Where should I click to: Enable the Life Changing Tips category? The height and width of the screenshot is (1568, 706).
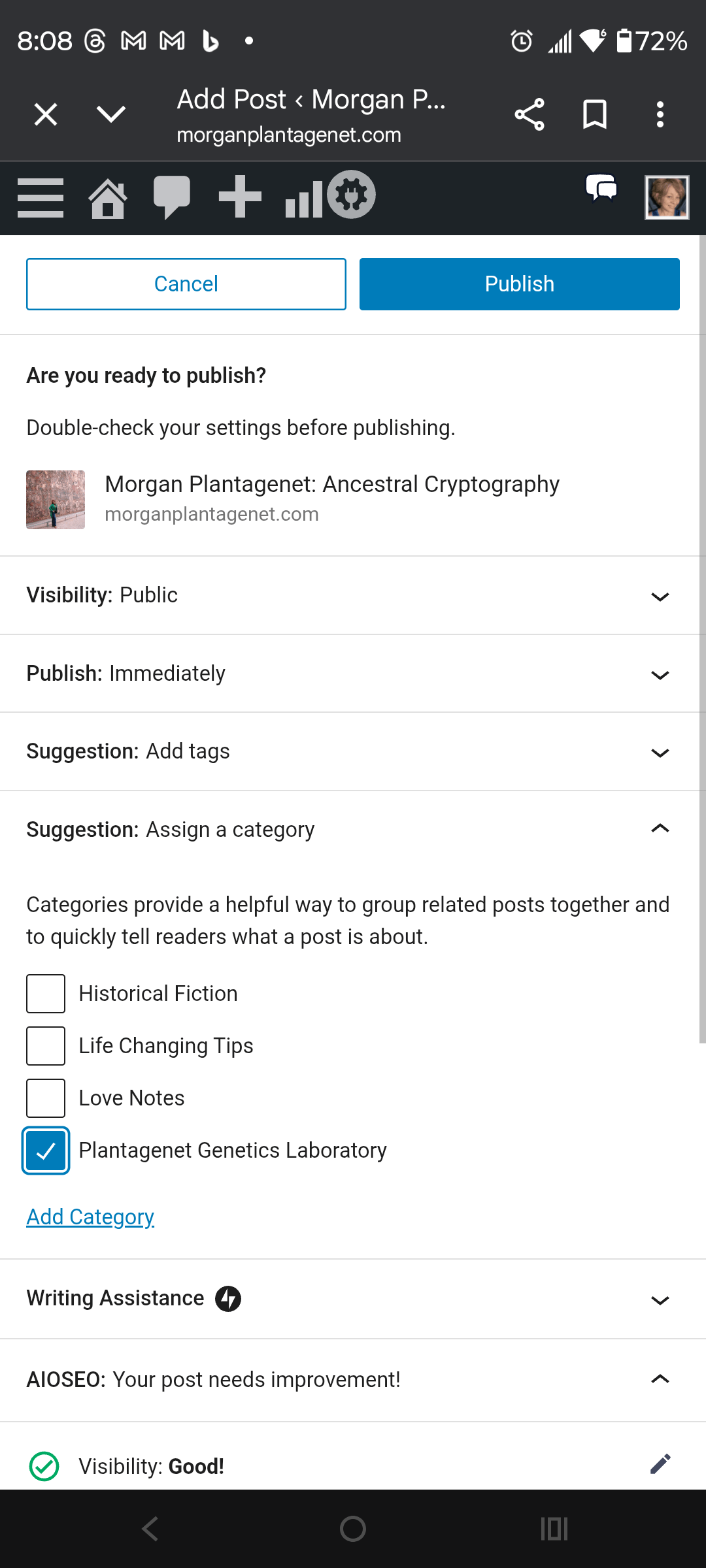point(45,1045)
